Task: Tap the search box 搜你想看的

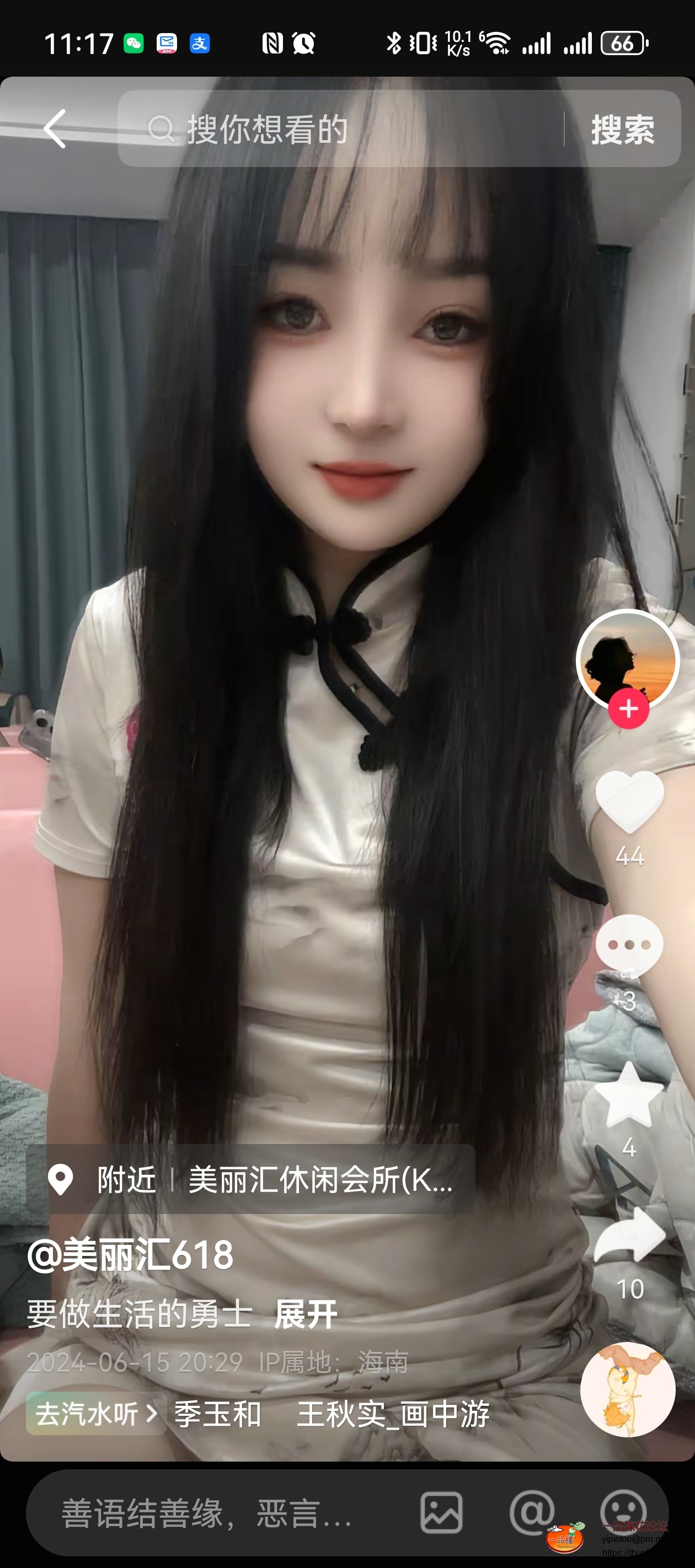Action: click(x=341, y=129)
